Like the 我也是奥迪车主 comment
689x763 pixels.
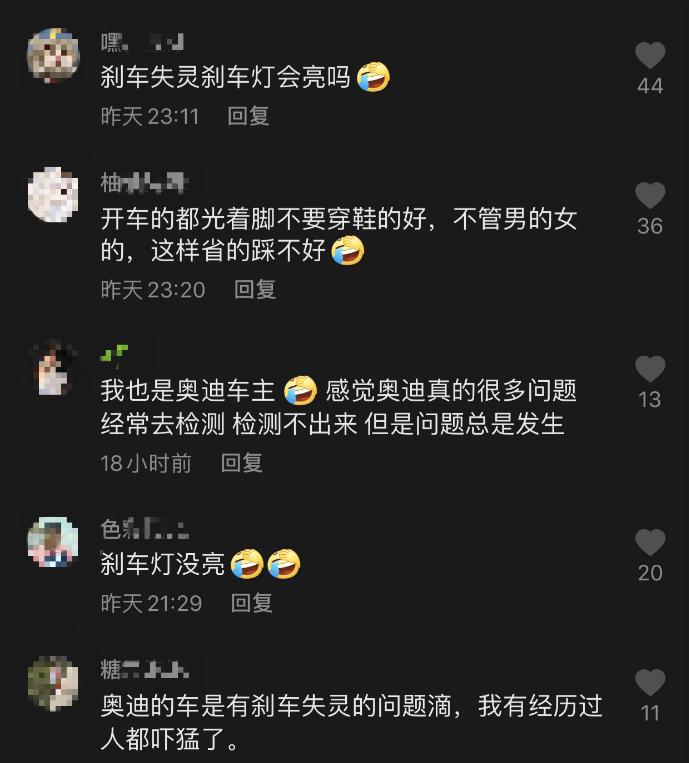pos(650,369)
